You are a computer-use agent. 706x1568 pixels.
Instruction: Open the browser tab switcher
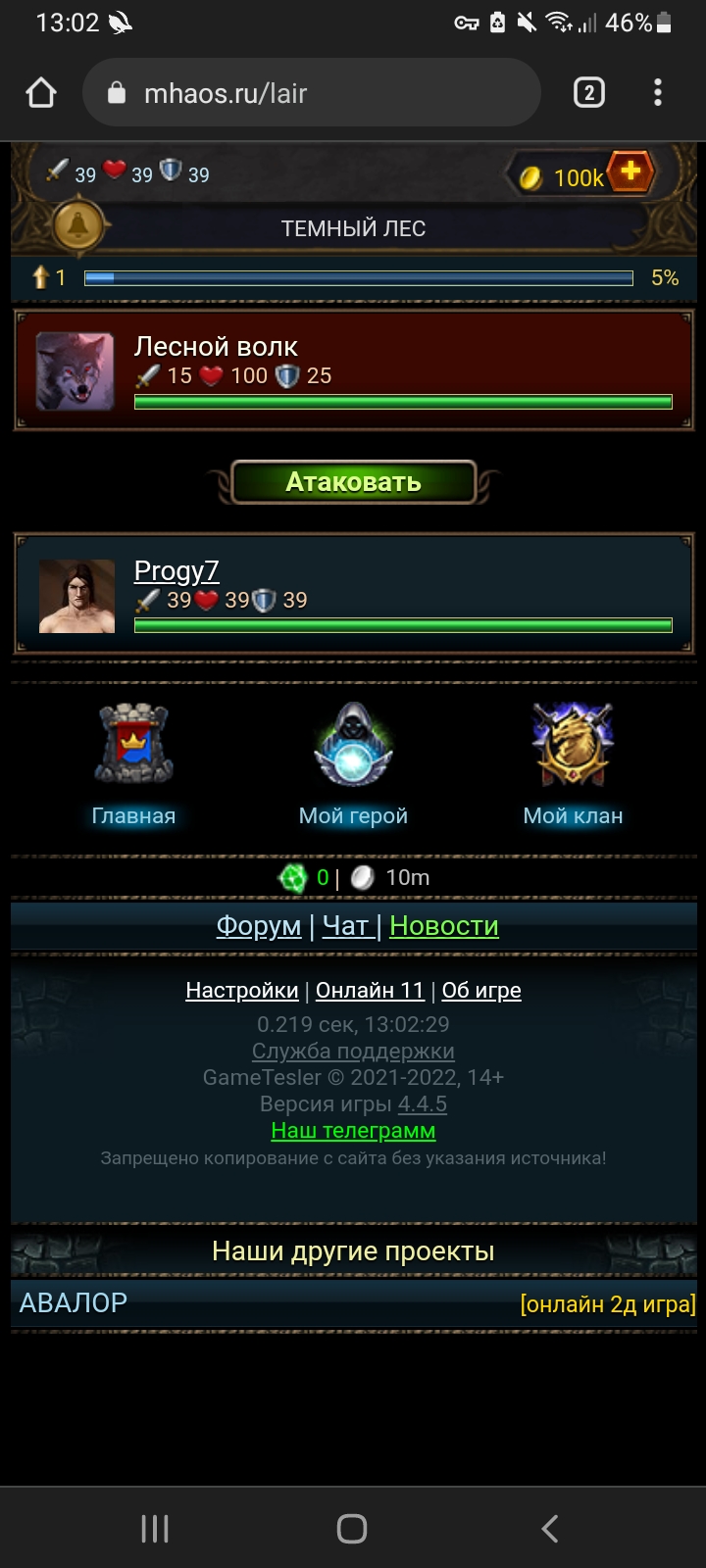tap(588, 93)
